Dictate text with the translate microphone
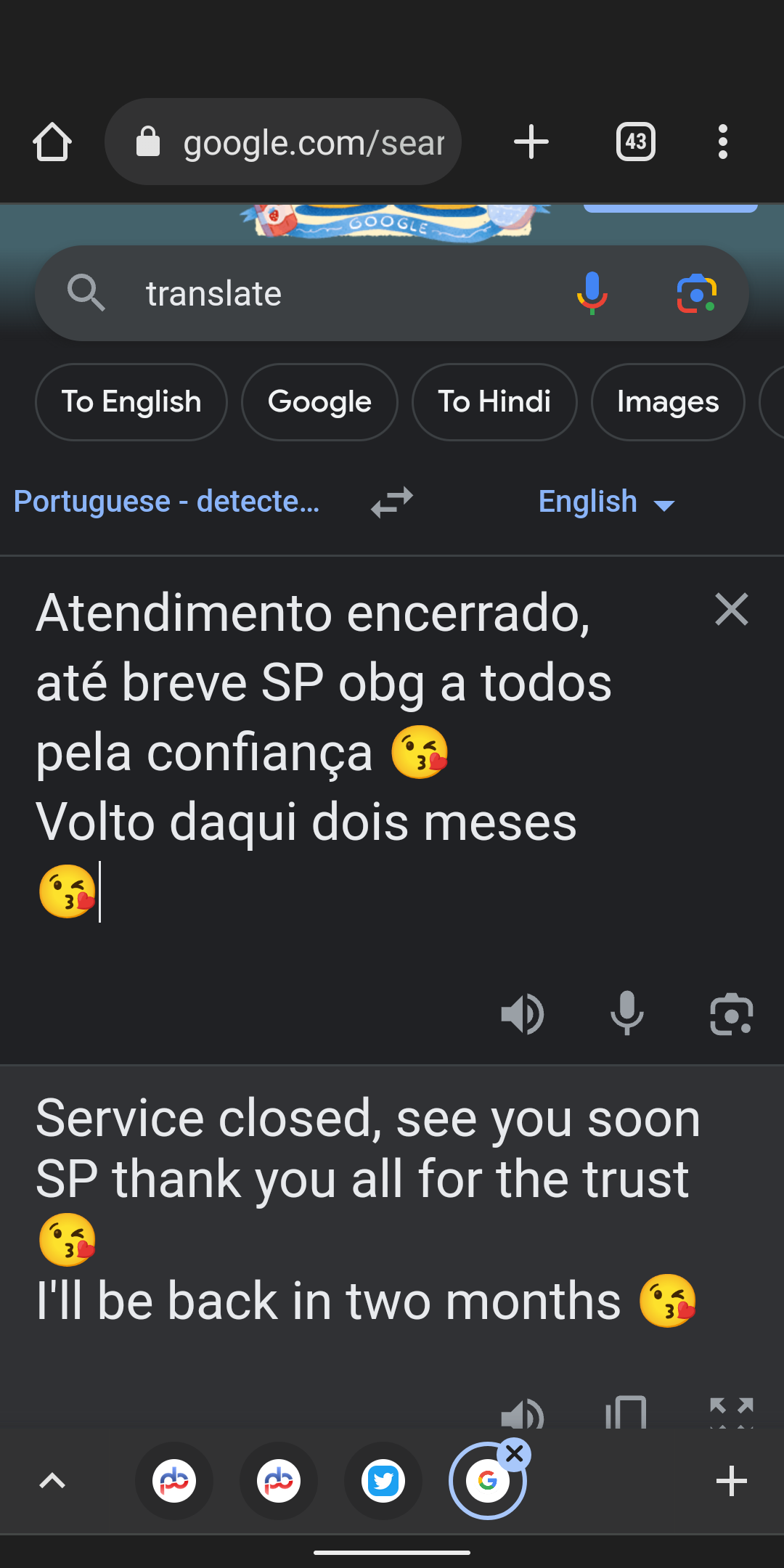This screenshot has width=784, height=1568. (x=626, y=1013)
